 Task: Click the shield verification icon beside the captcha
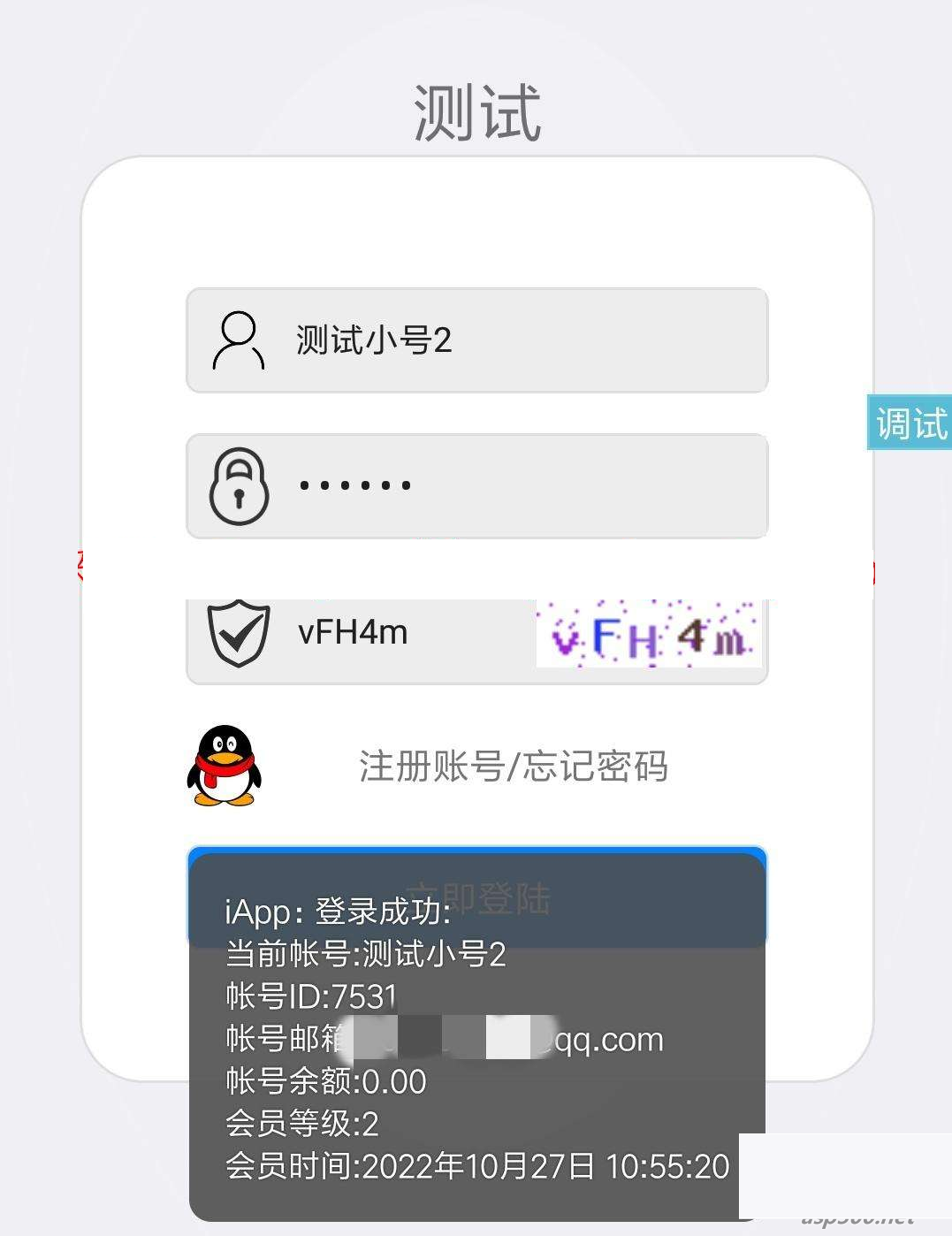pyautogui.click(x=239, y=633)
